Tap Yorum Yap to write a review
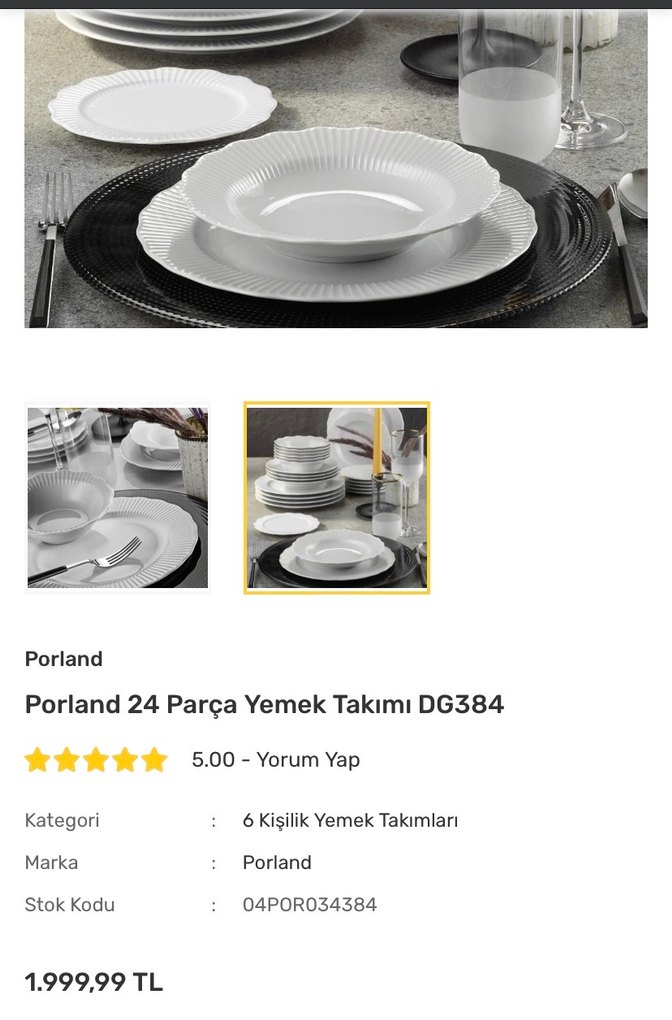The width and height of the screenshot is (672, 1020). [x=308, y=760]
